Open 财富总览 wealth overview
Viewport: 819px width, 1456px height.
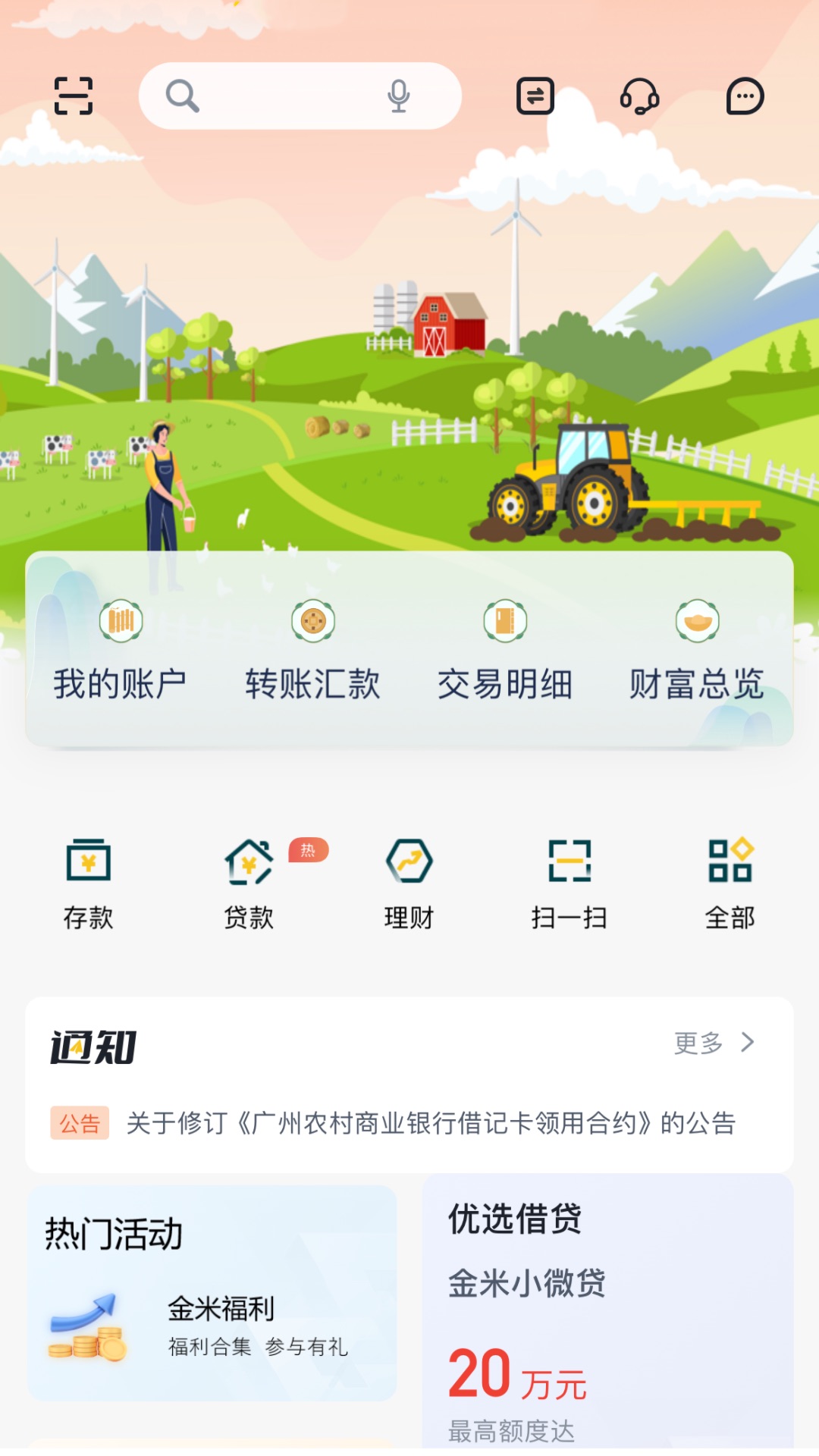[x=694, y=652]
